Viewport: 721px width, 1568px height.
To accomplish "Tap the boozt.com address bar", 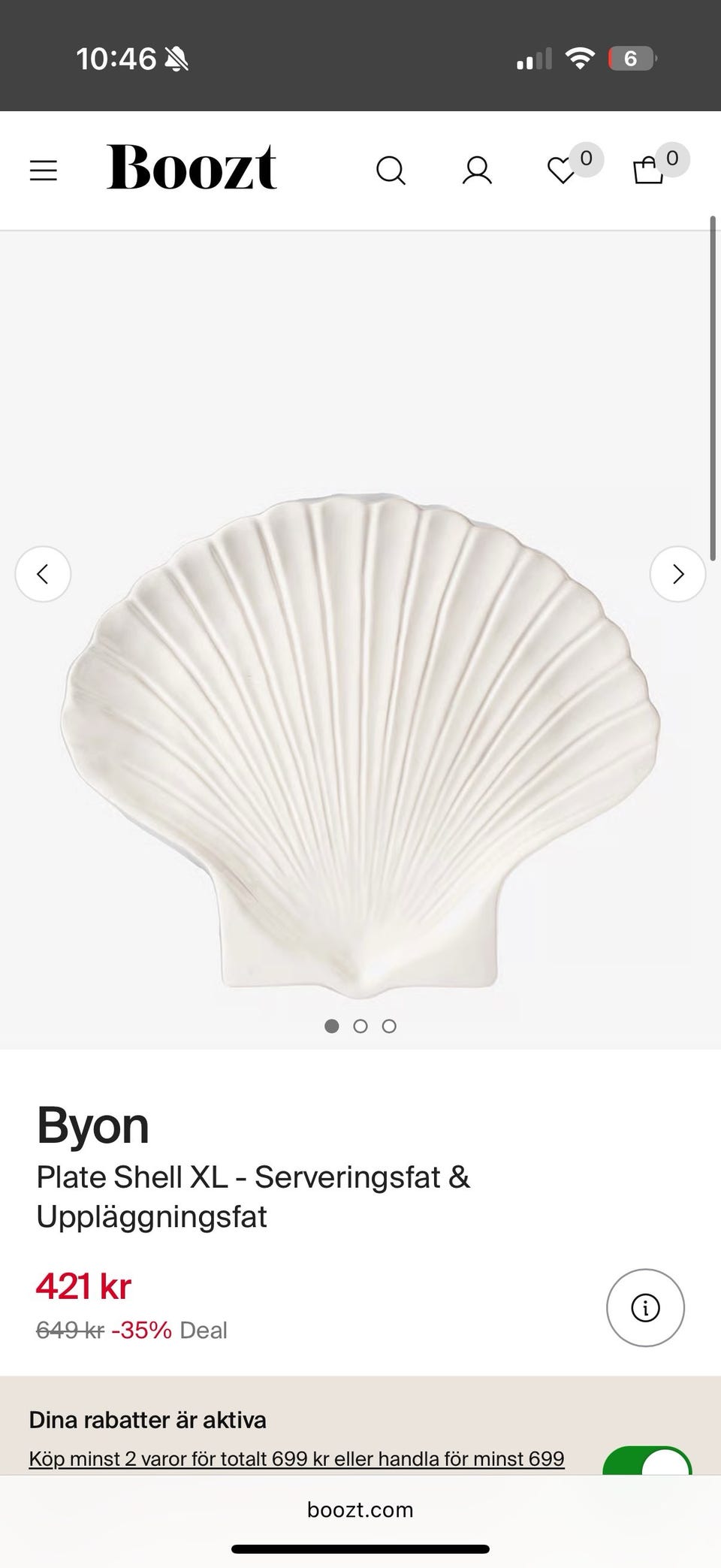I will [360, 1509].
